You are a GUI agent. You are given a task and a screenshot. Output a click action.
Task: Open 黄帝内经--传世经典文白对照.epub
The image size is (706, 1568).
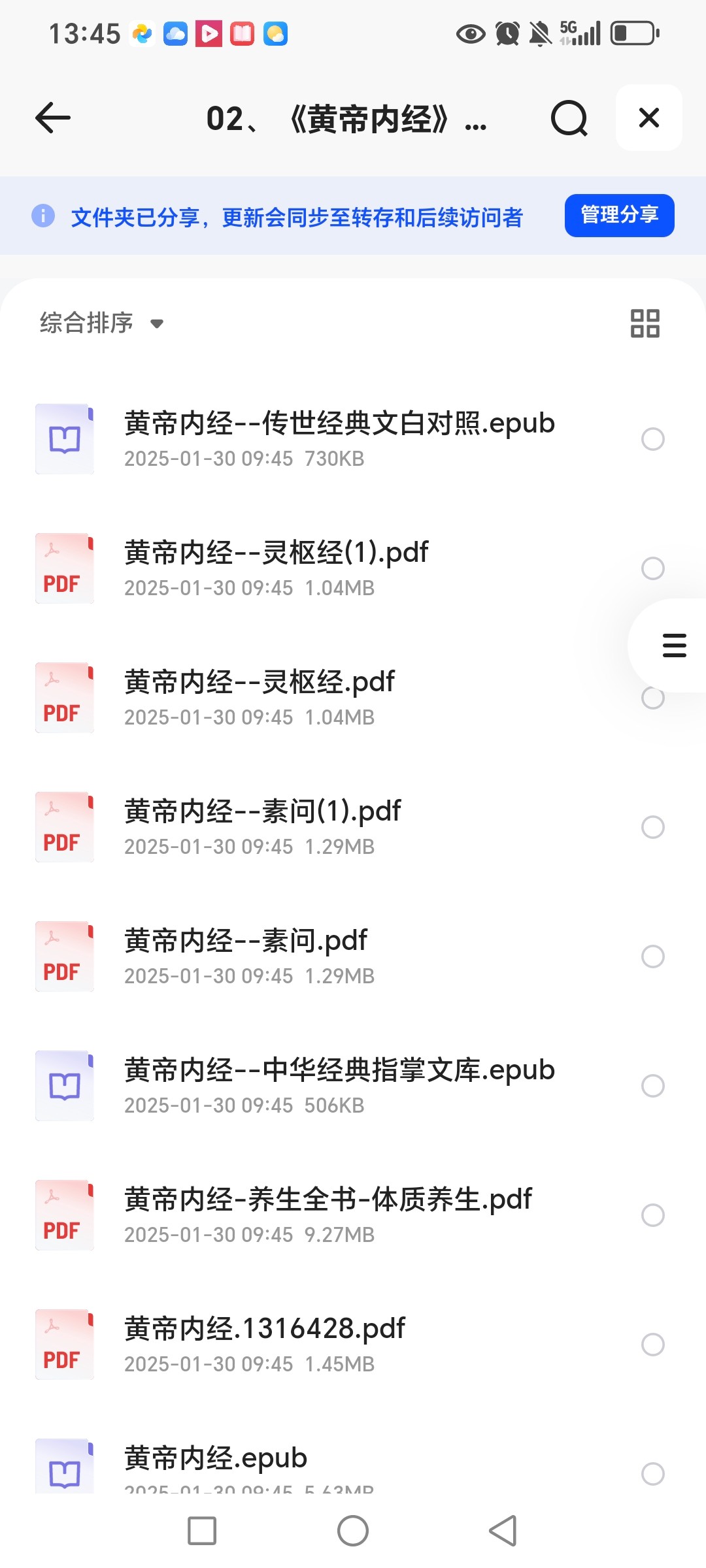click(x=339, y=438)
